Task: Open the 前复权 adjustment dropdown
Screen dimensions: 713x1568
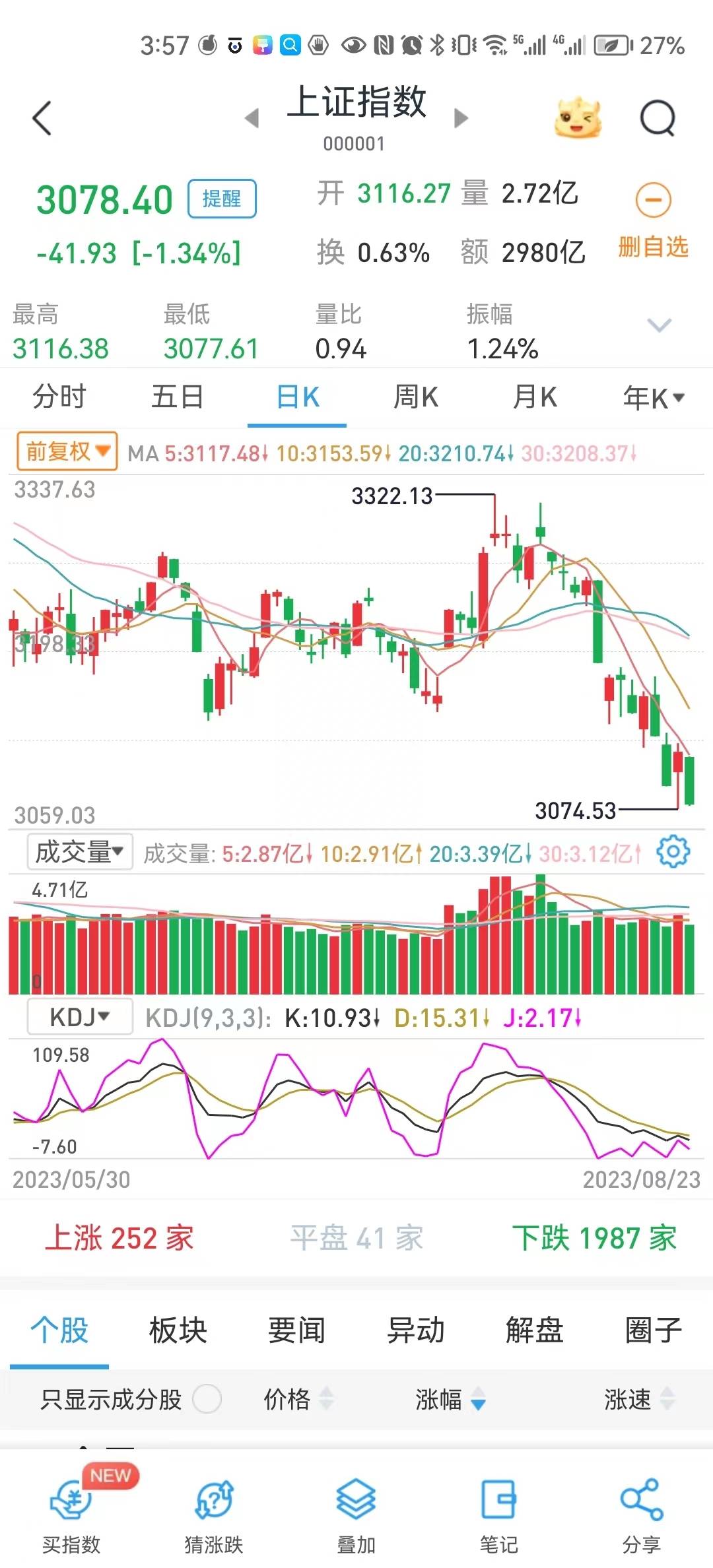Action: click(x=67, y=452)
